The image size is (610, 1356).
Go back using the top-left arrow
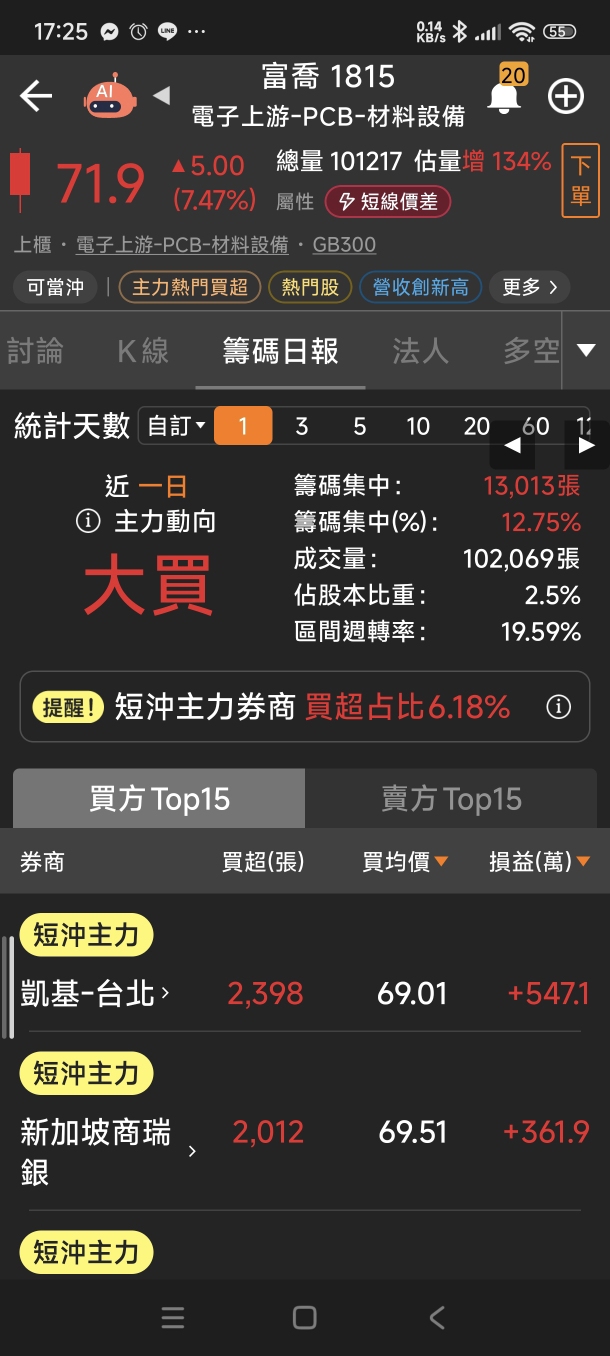(x=36, y=96)
